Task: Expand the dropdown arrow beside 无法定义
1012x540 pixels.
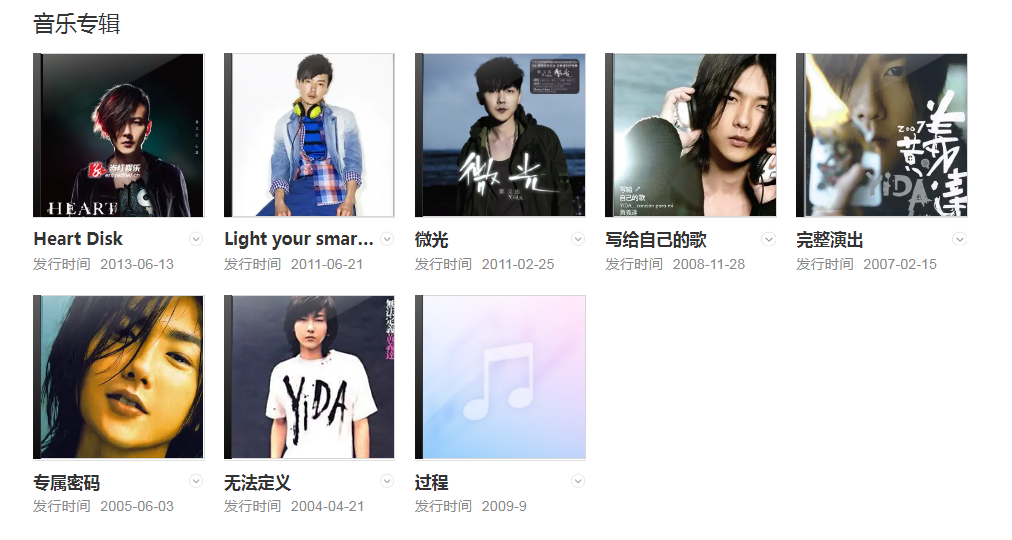Action: [x=387, y=481]
